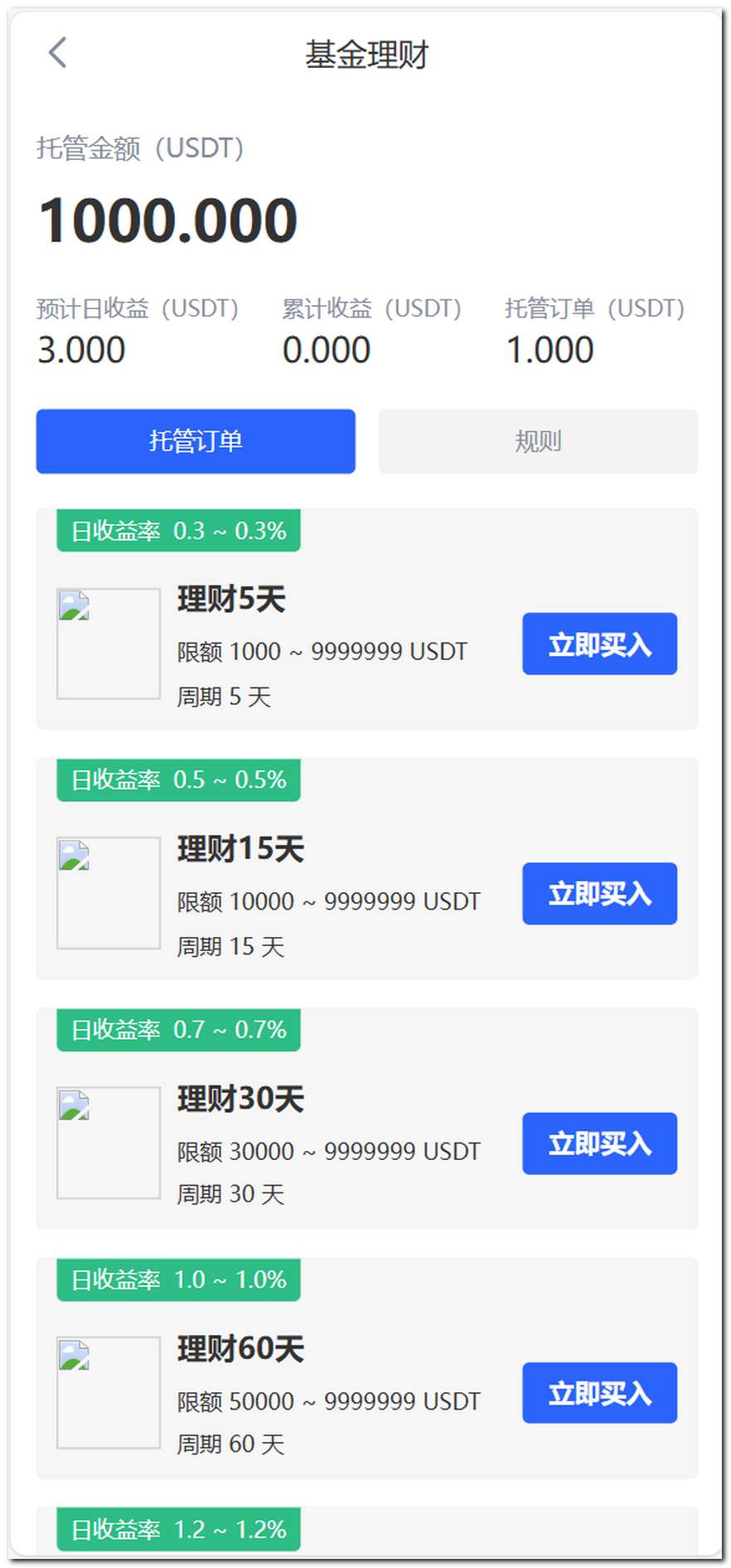Tap 立即买入 for 理财5天
Image resolution: width=731 pixels, height=1568 pixels.
pyautogui.click(x=599, y=644)
